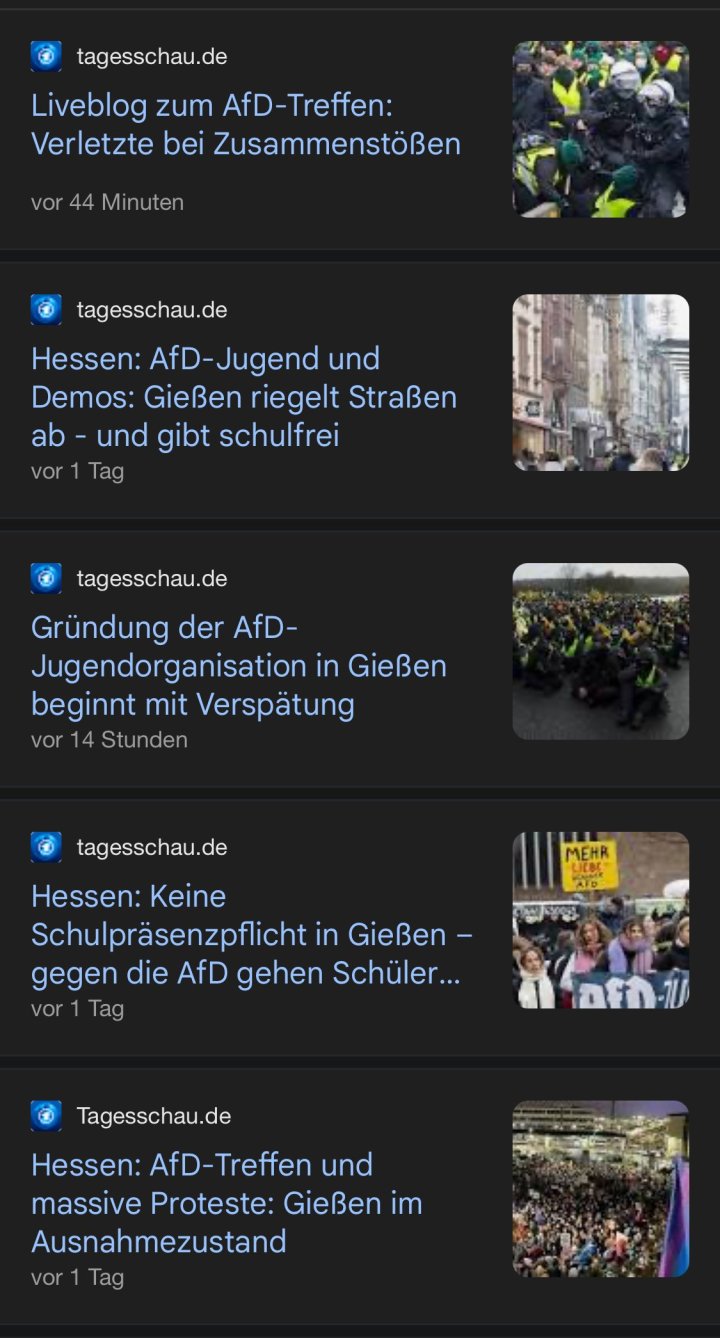
Task: Open Keine Schulpräsenzpflicht in Gießen article
Action: (251, 934)
